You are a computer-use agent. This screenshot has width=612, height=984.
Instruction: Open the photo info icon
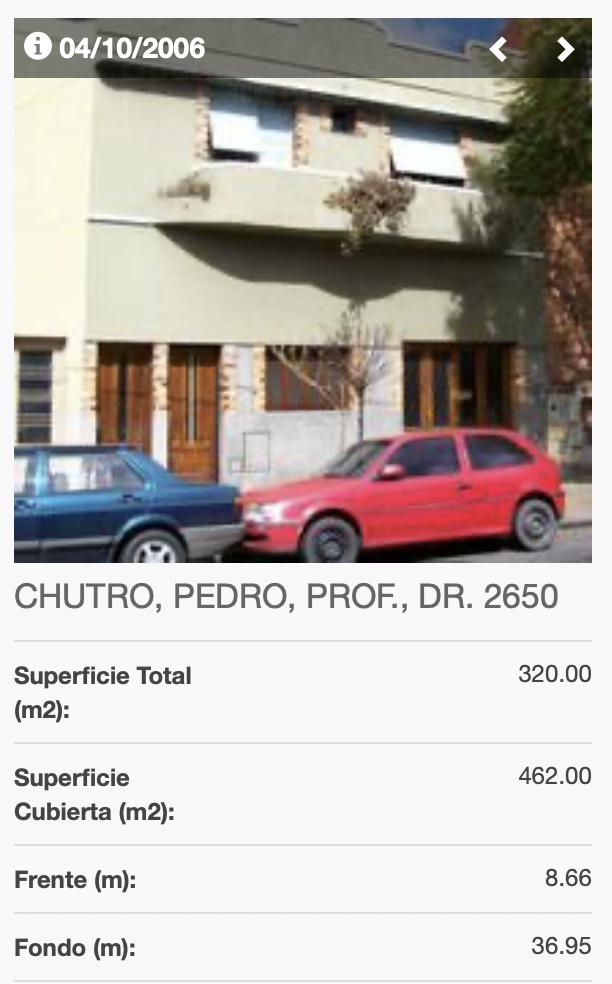[37, 46]
